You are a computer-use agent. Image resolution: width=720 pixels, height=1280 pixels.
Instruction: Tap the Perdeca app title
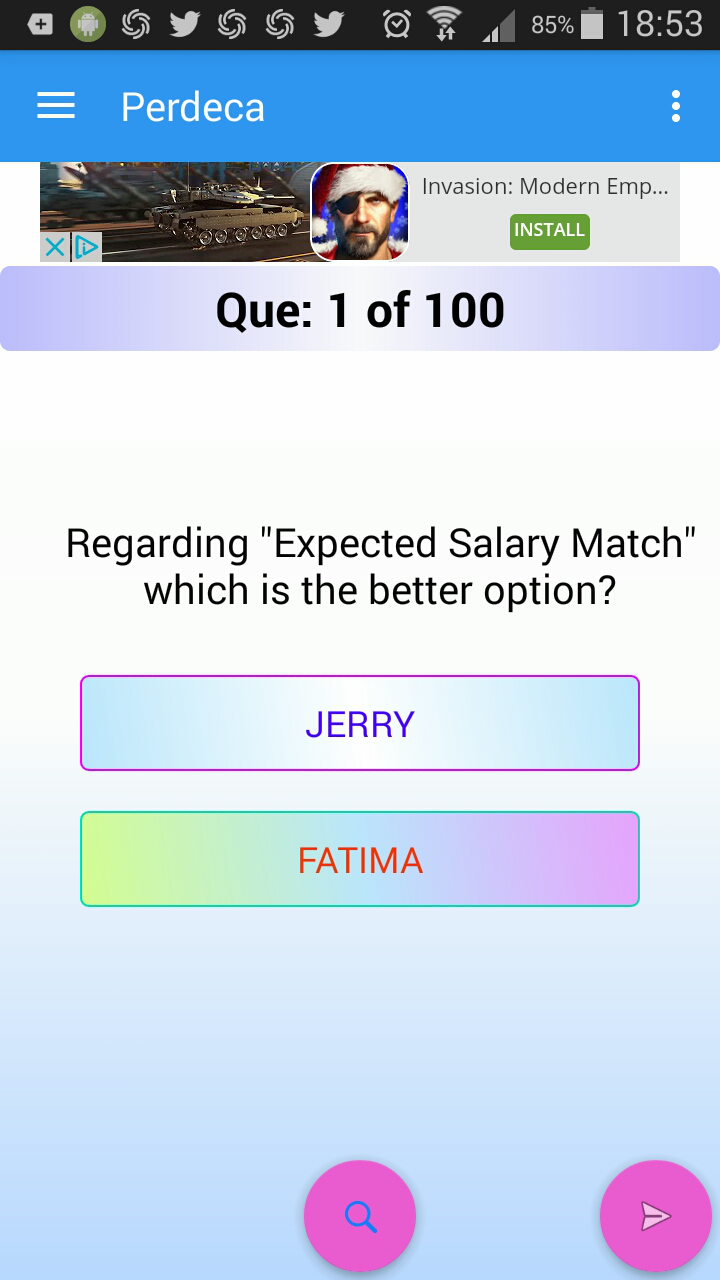(192, 107)
